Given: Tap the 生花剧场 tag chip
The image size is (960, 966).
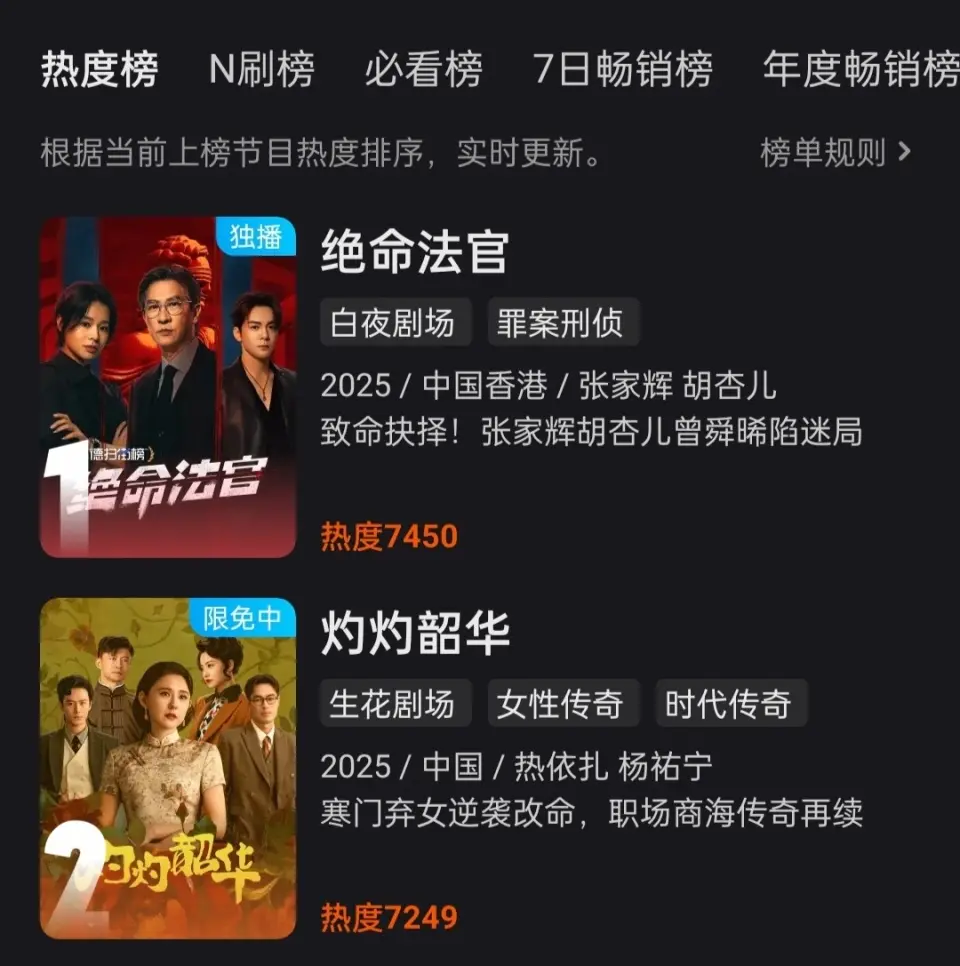Looking at the screenshot, I should click(x=392, y=704).
